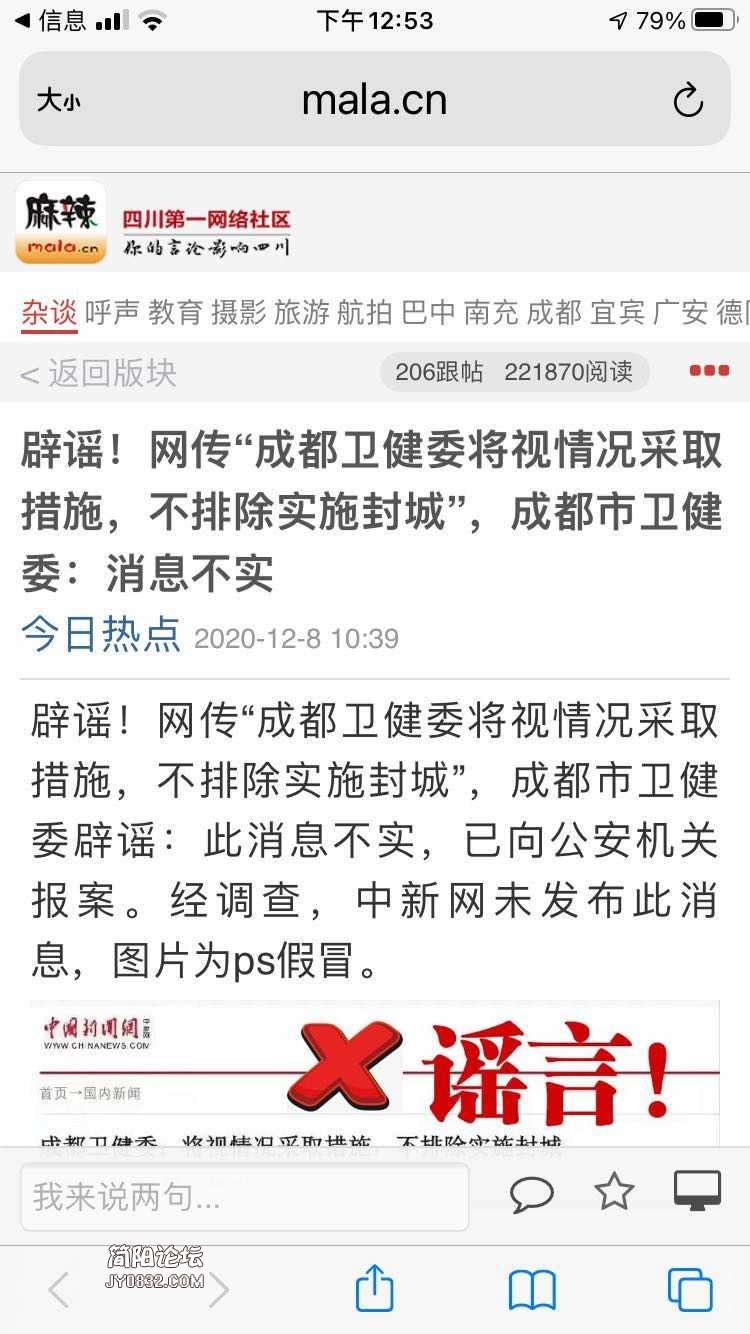
Task: Open the 航拍 tab
Action: 364,312
